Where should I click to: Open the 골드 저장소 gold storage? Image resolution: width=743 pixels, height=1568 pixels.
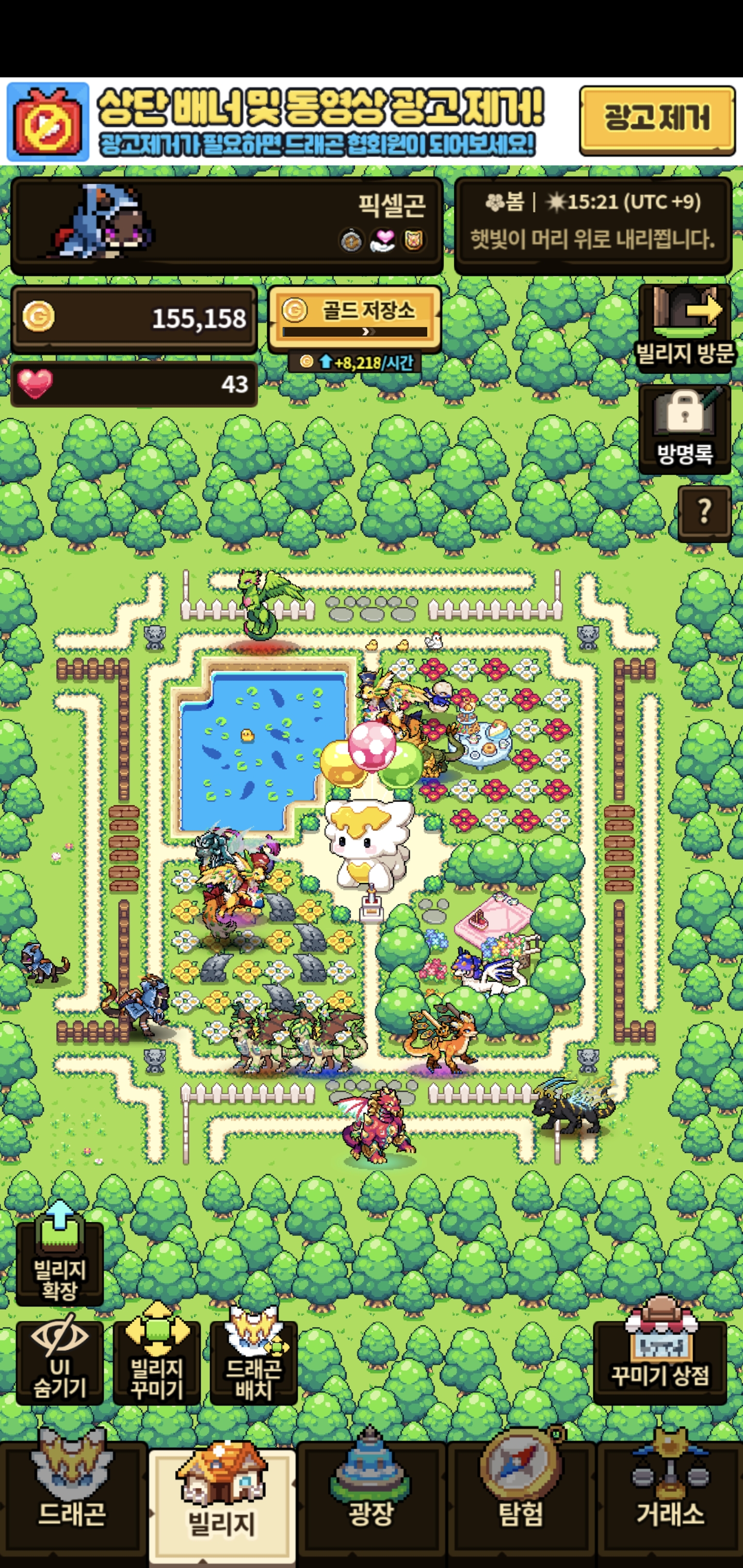pyautogui.click(x=354, y=318)
